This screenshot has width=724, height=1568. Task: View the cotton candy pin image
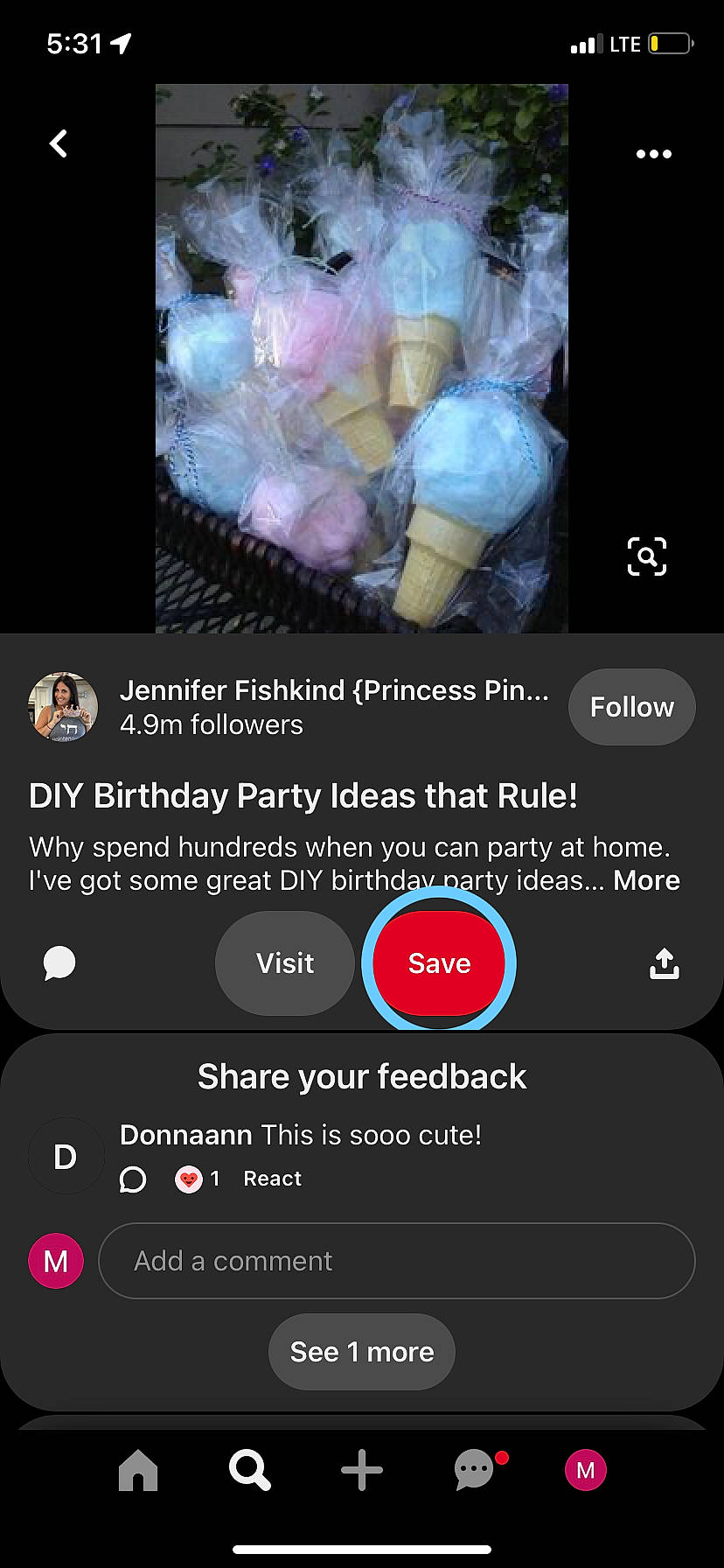coord(362,359)
